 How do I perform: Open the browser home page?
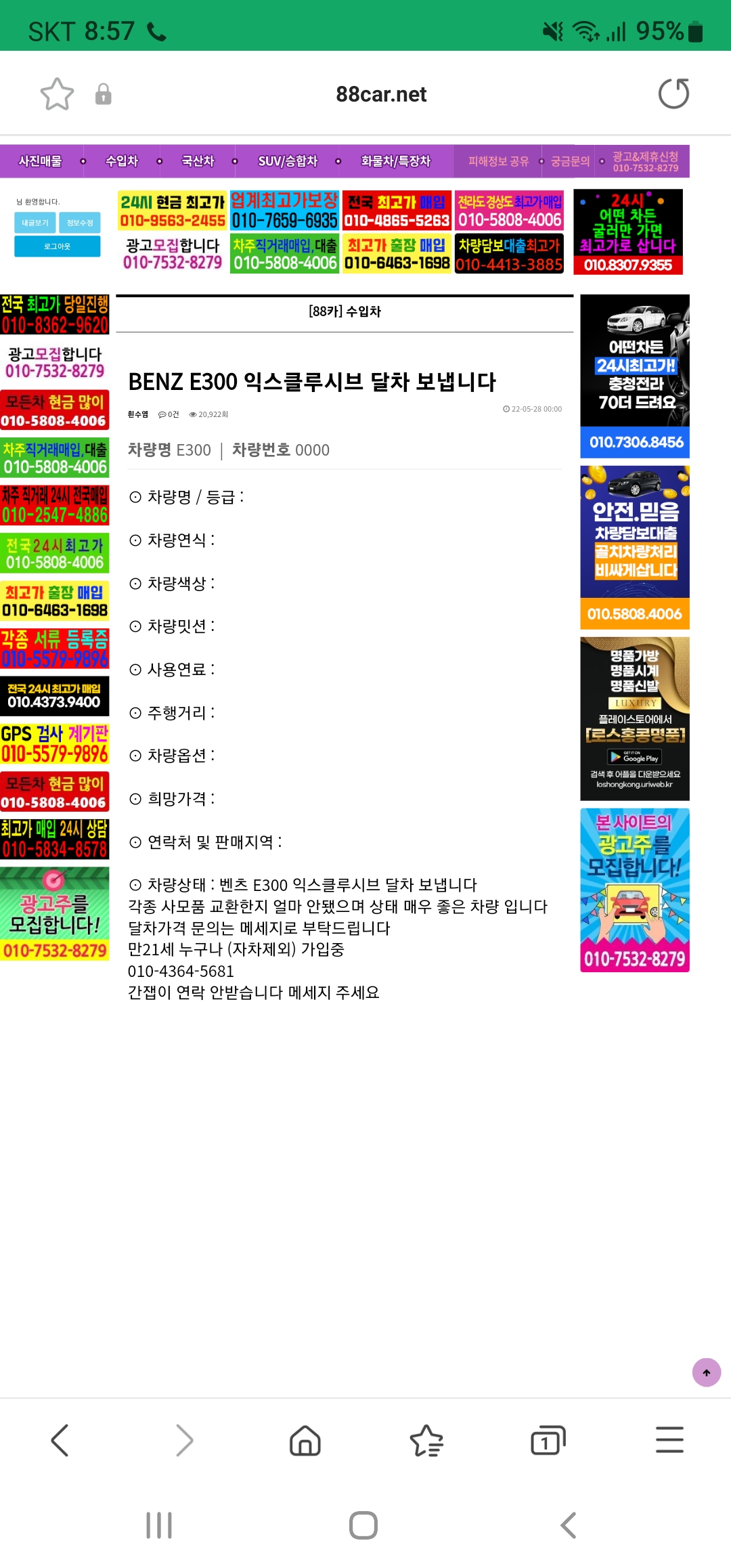pos(305,1441)
